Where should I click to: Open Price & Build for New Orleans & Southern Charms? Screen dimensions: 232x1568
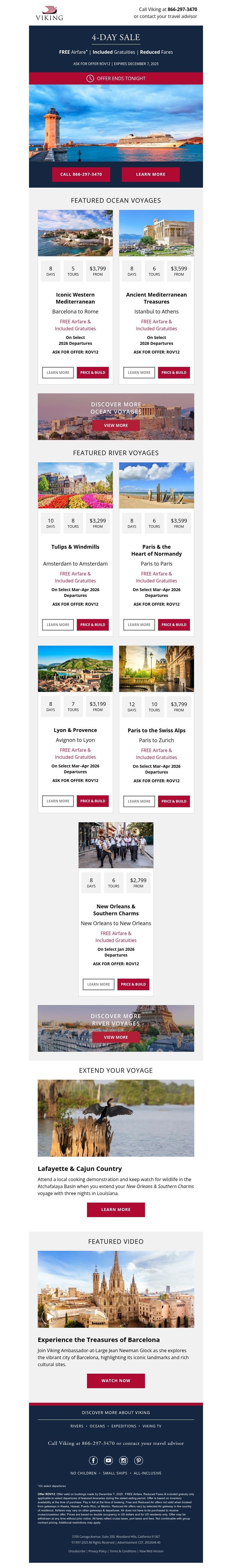[x=133, y=984]
